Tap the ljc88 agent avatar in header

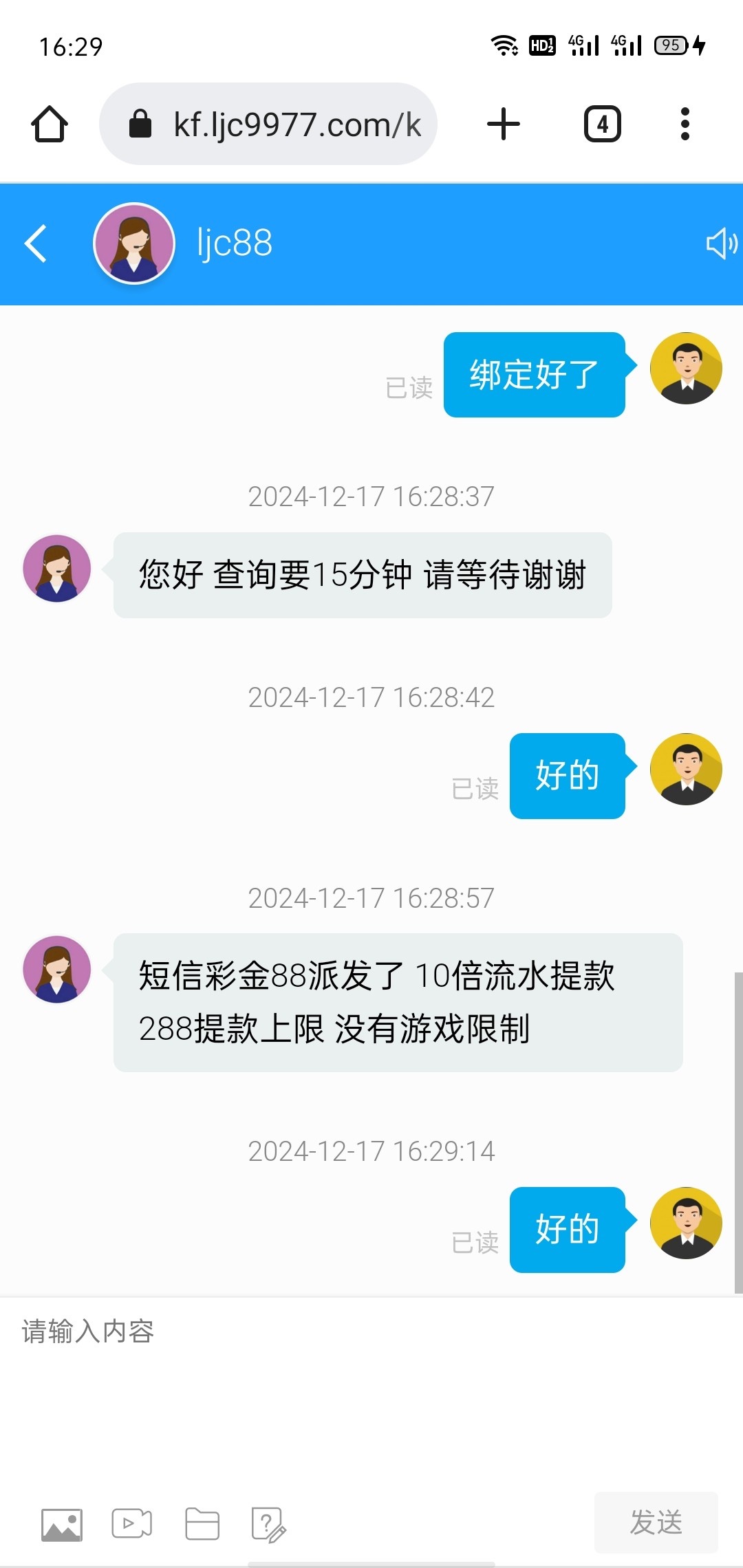[133, 244]
